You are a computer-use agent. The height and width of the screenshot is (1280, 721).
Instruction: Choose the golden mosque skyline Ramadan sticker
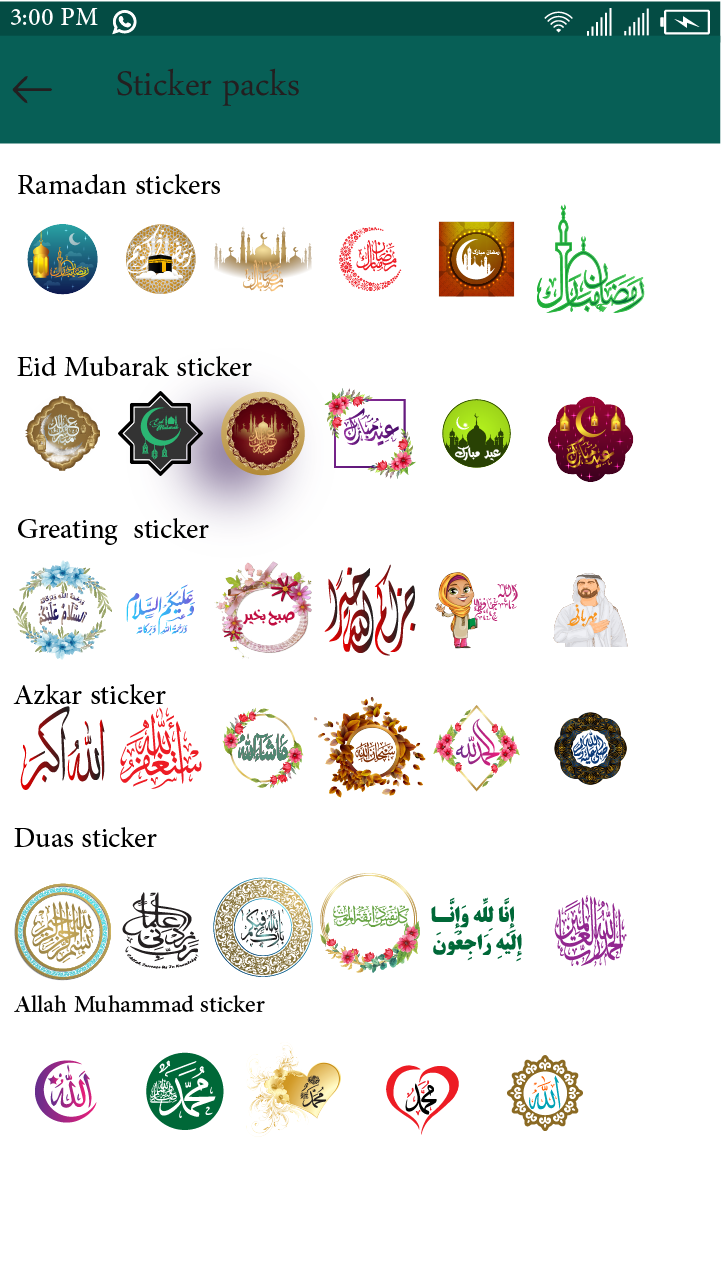click(263, 260)
